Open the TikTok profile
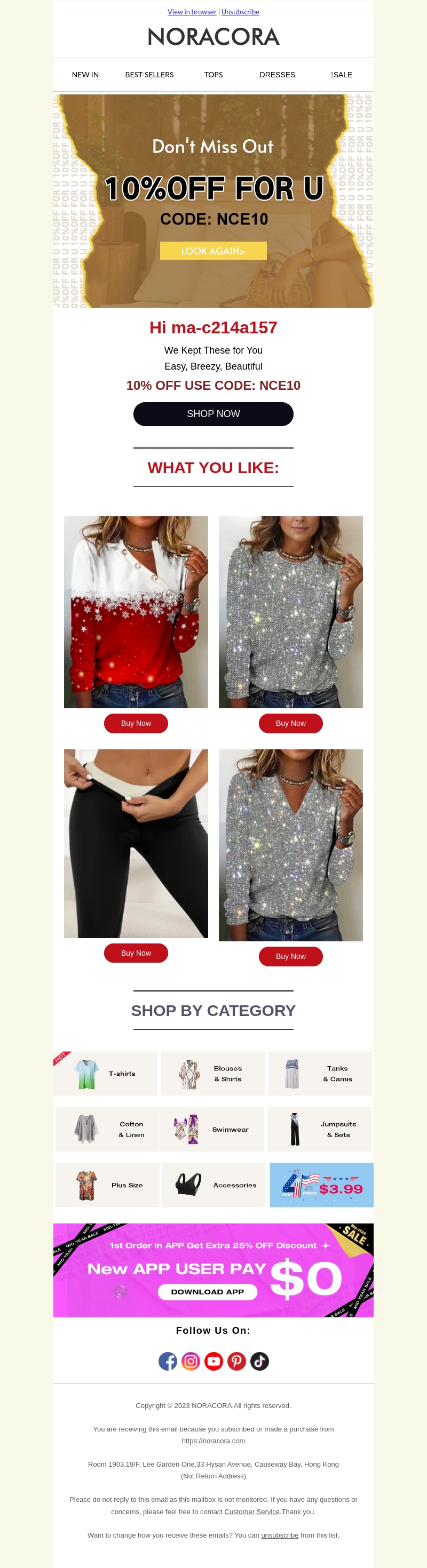The image size is (427, 1568). [x=259, y=1361]
